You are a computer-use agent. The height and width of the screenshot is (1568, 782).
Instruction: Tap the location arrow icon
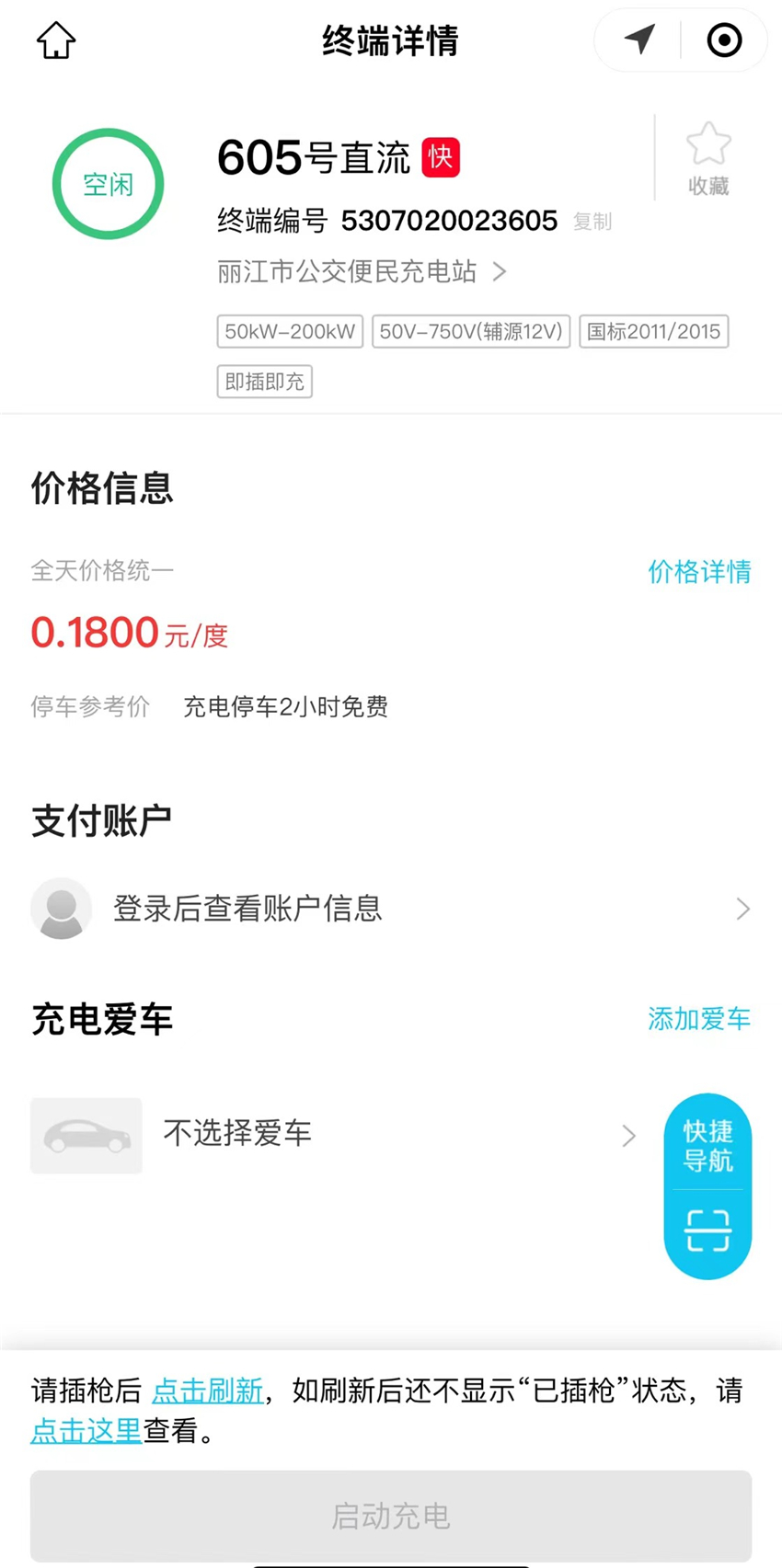[639, 40]
